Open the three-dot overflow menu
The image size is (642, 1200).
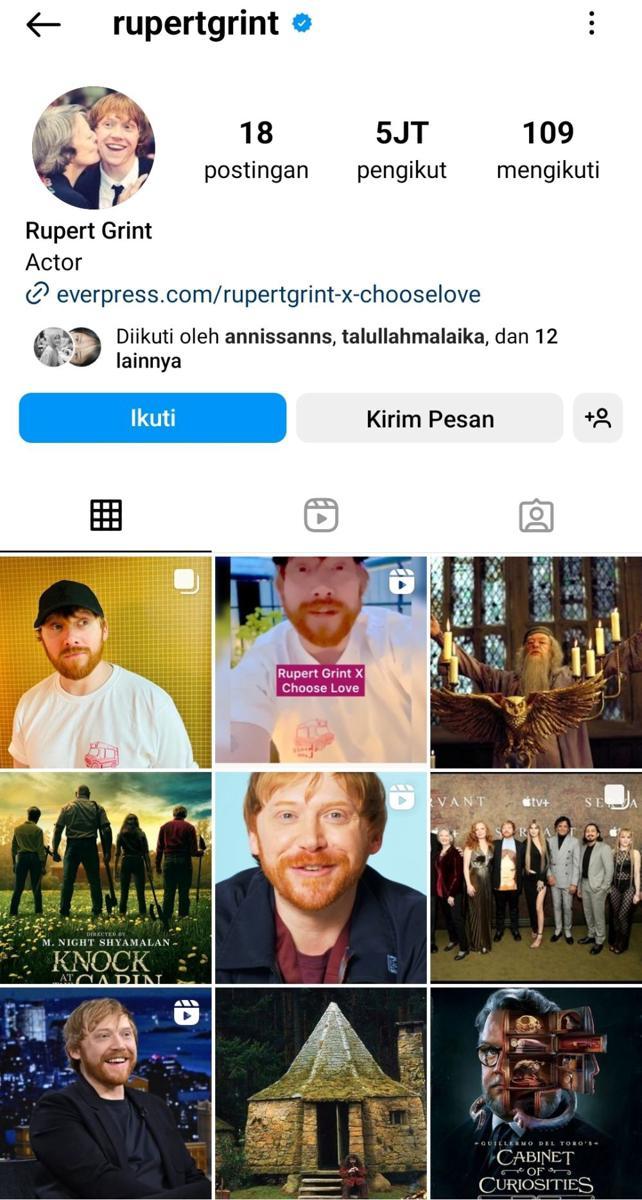[x=592, y=24]
